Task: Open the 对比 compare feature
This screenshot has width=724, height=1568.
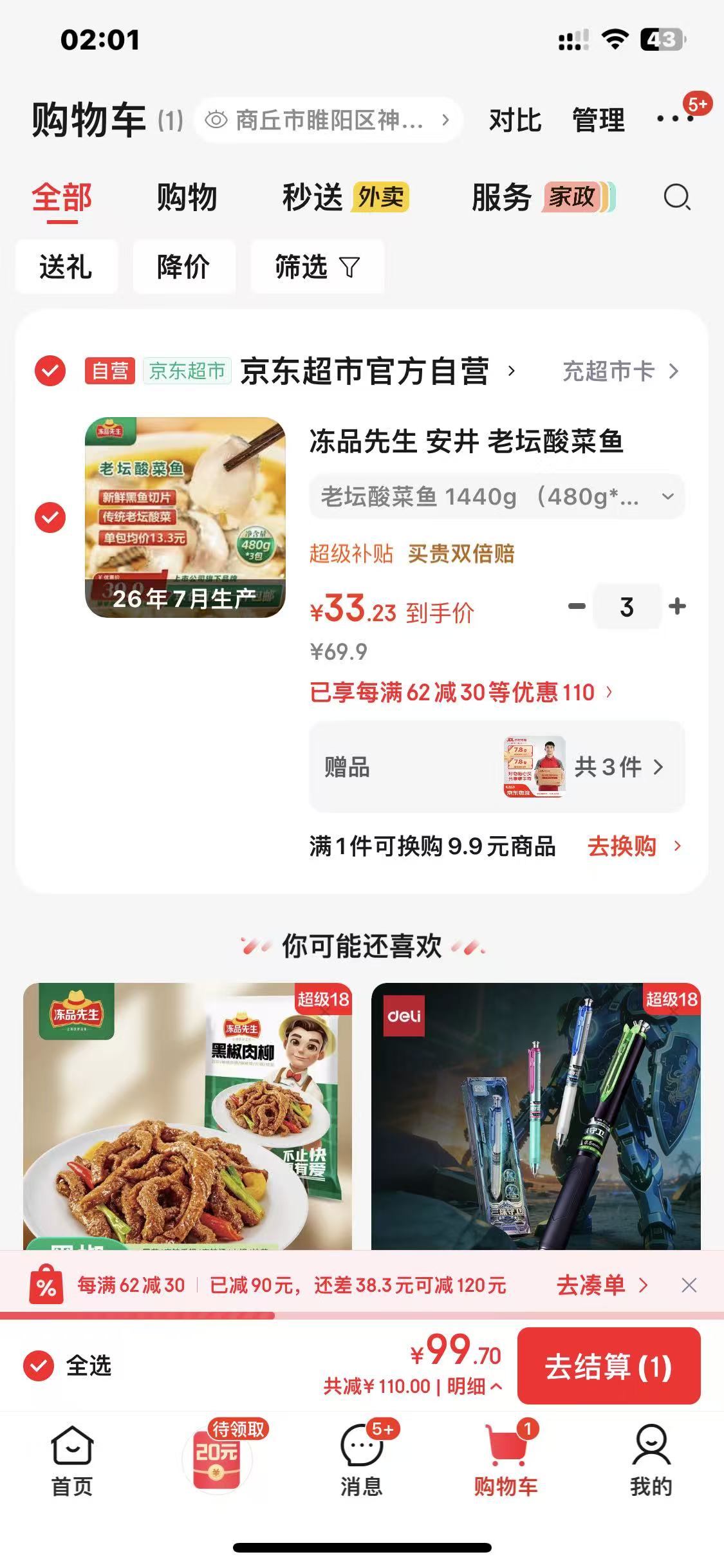Action: click(515, 120)
